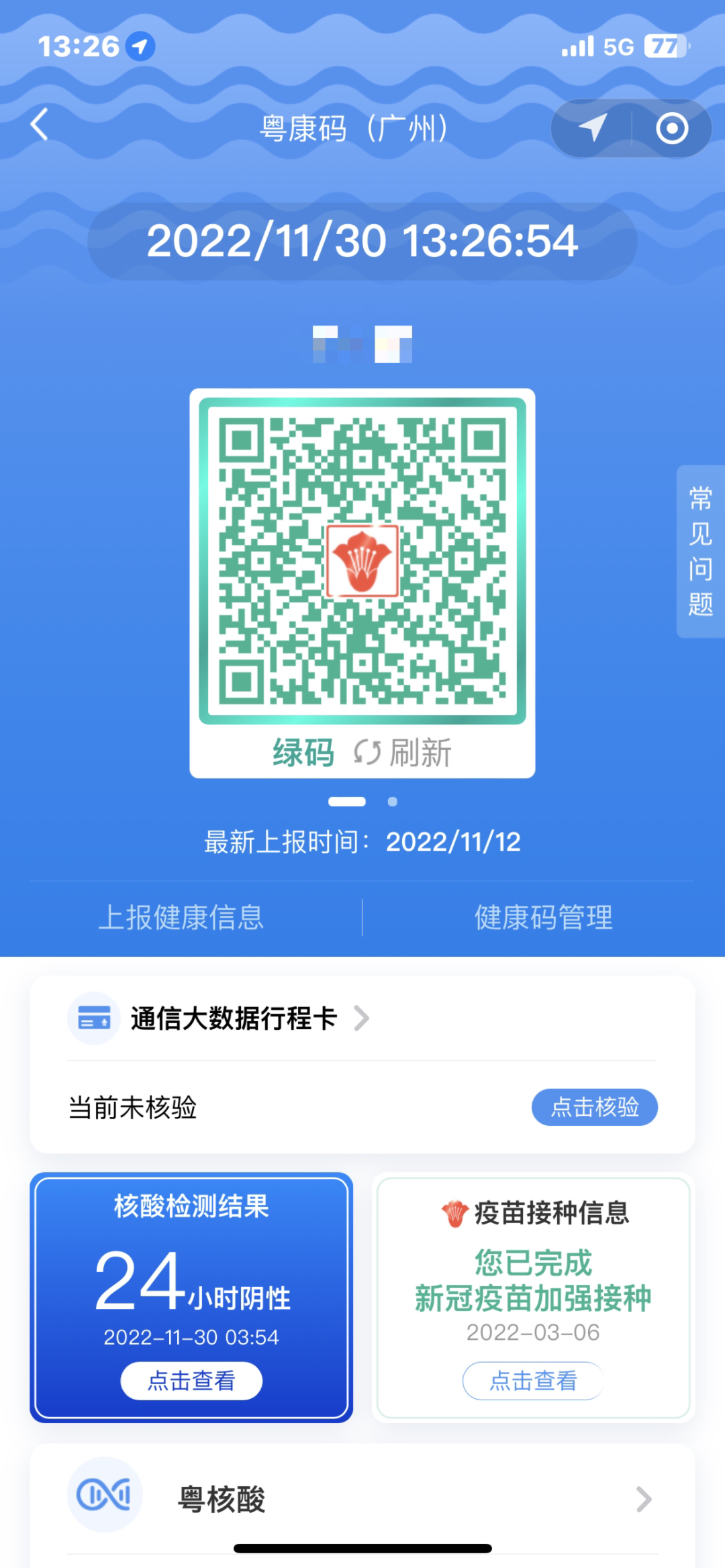725x1568 pixels.
Task: Go back using the top-left arrow
Action: pos(40,125)
